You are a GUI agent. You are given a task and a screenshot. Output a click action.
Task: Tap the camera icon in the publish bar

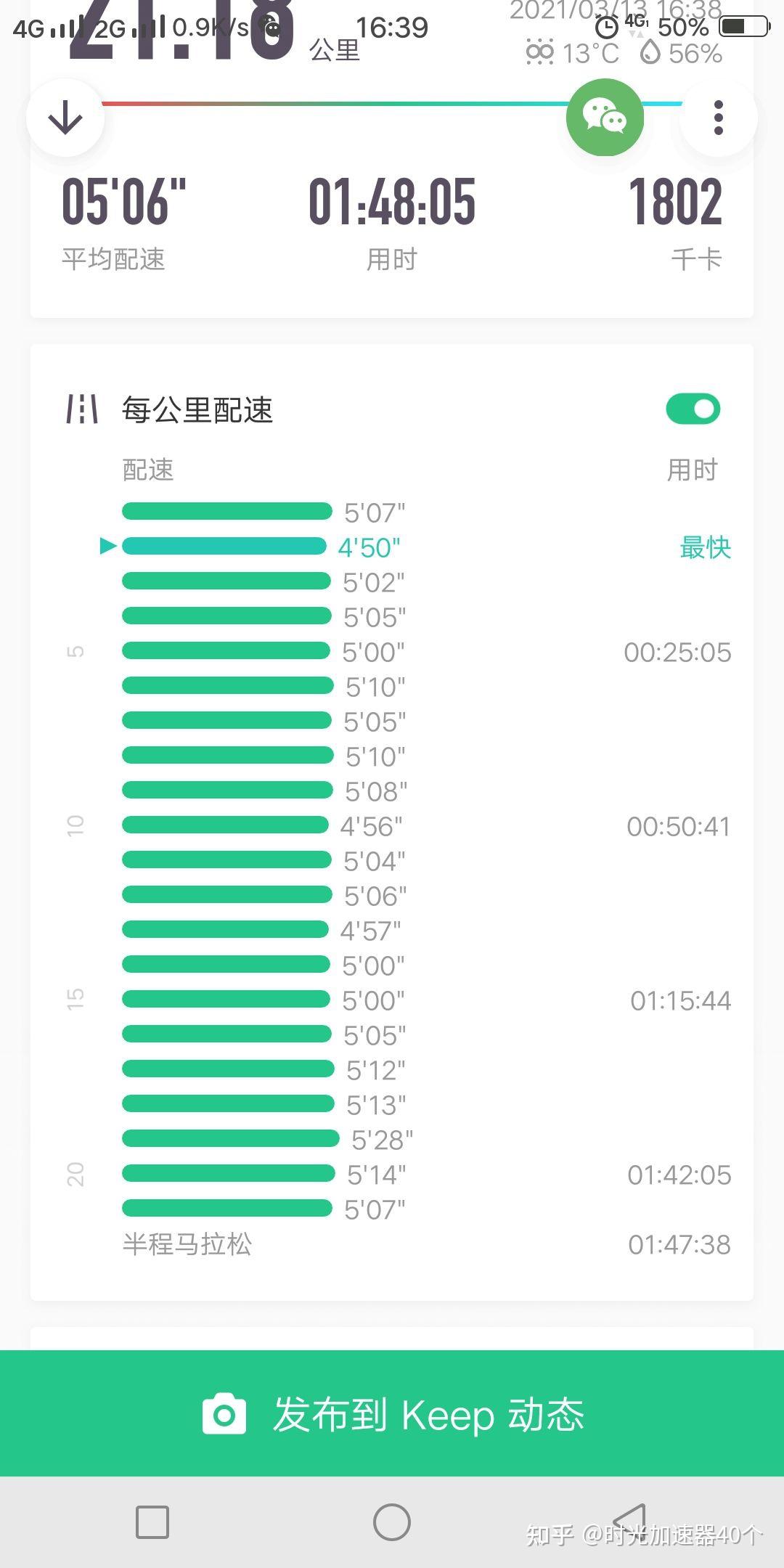pos(226,1413)
